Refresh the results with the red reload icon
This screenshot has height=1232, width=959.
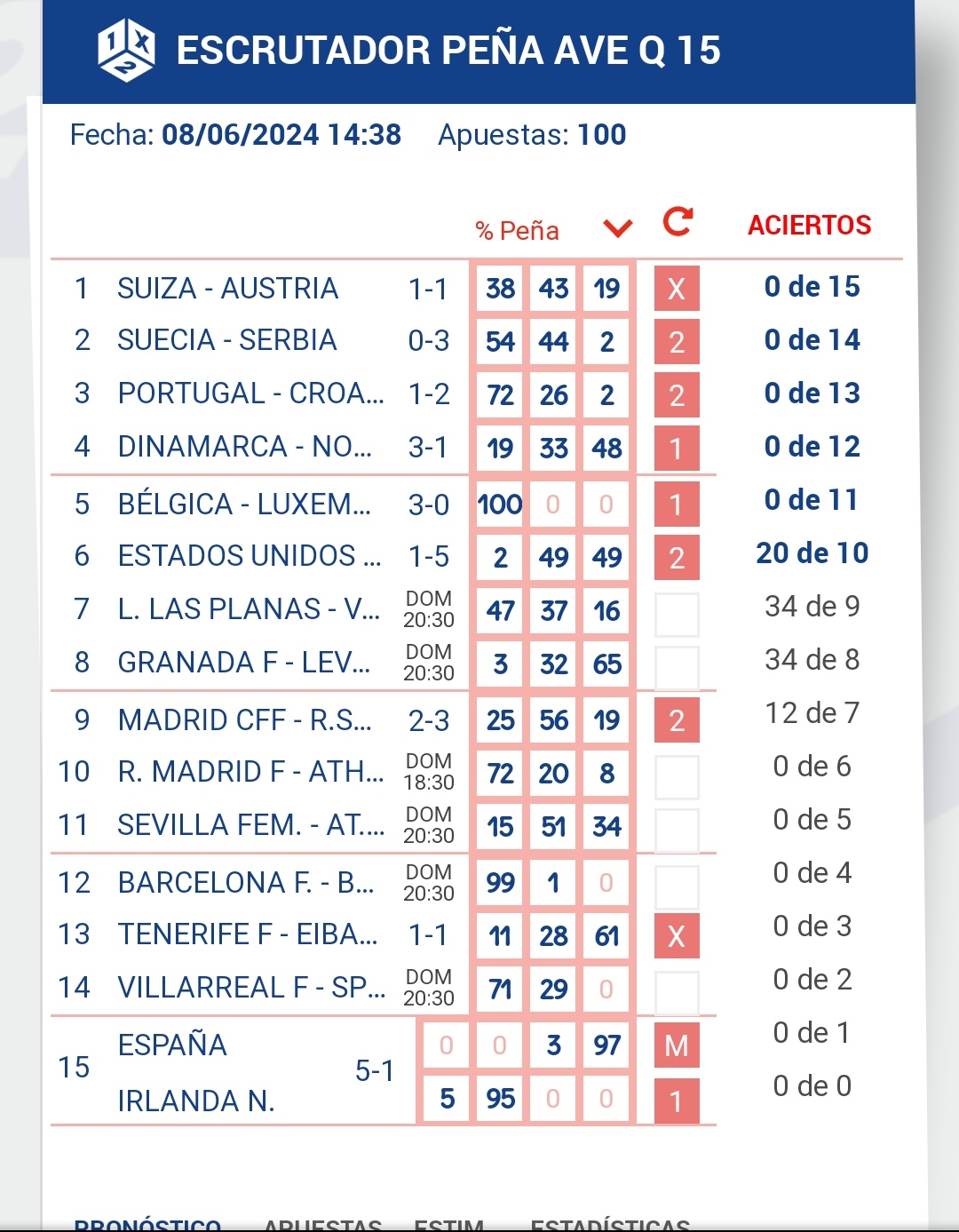point(678,222)
